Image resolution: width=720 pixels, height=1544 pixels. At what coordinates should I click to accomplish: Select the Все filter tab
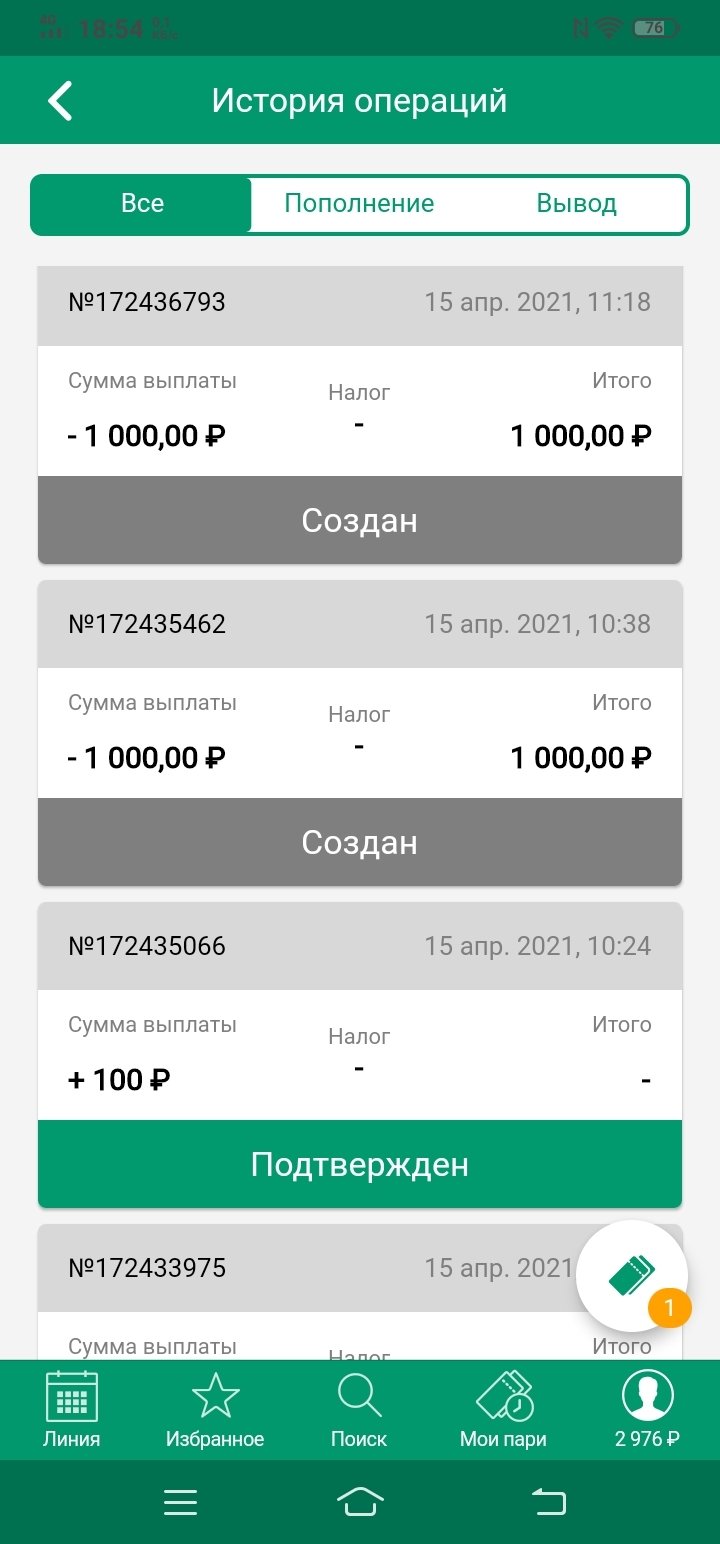tap(142, 204)
